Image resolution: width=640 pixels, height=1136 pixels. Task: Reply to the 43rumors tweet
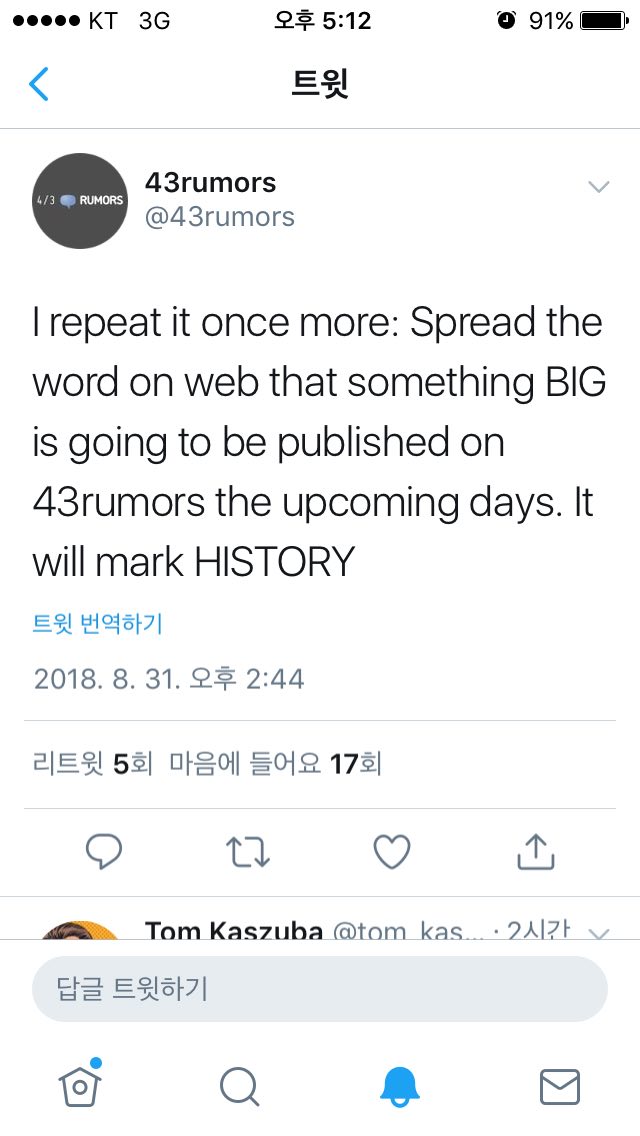104,851
